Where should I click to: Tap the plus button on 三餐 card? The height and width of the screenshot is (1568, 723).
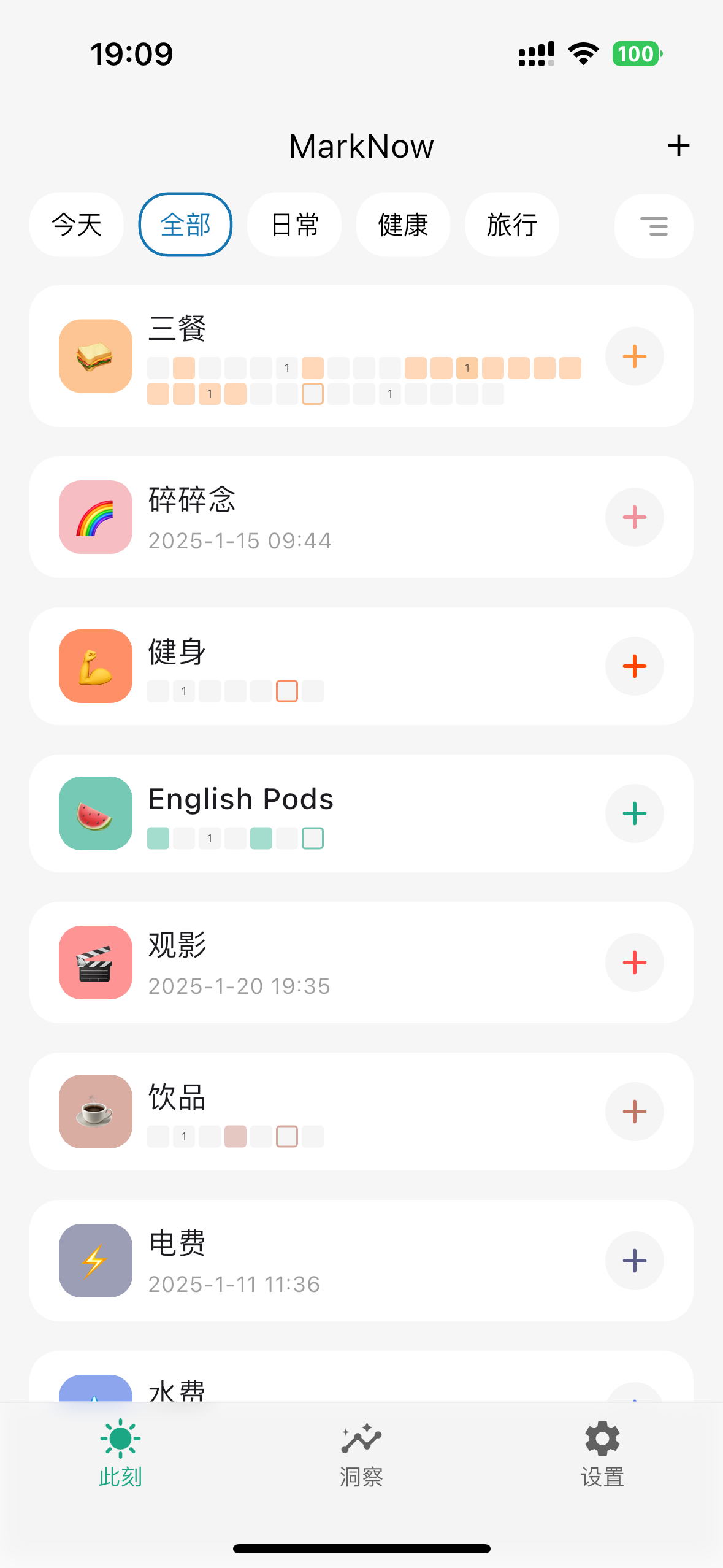635,356
